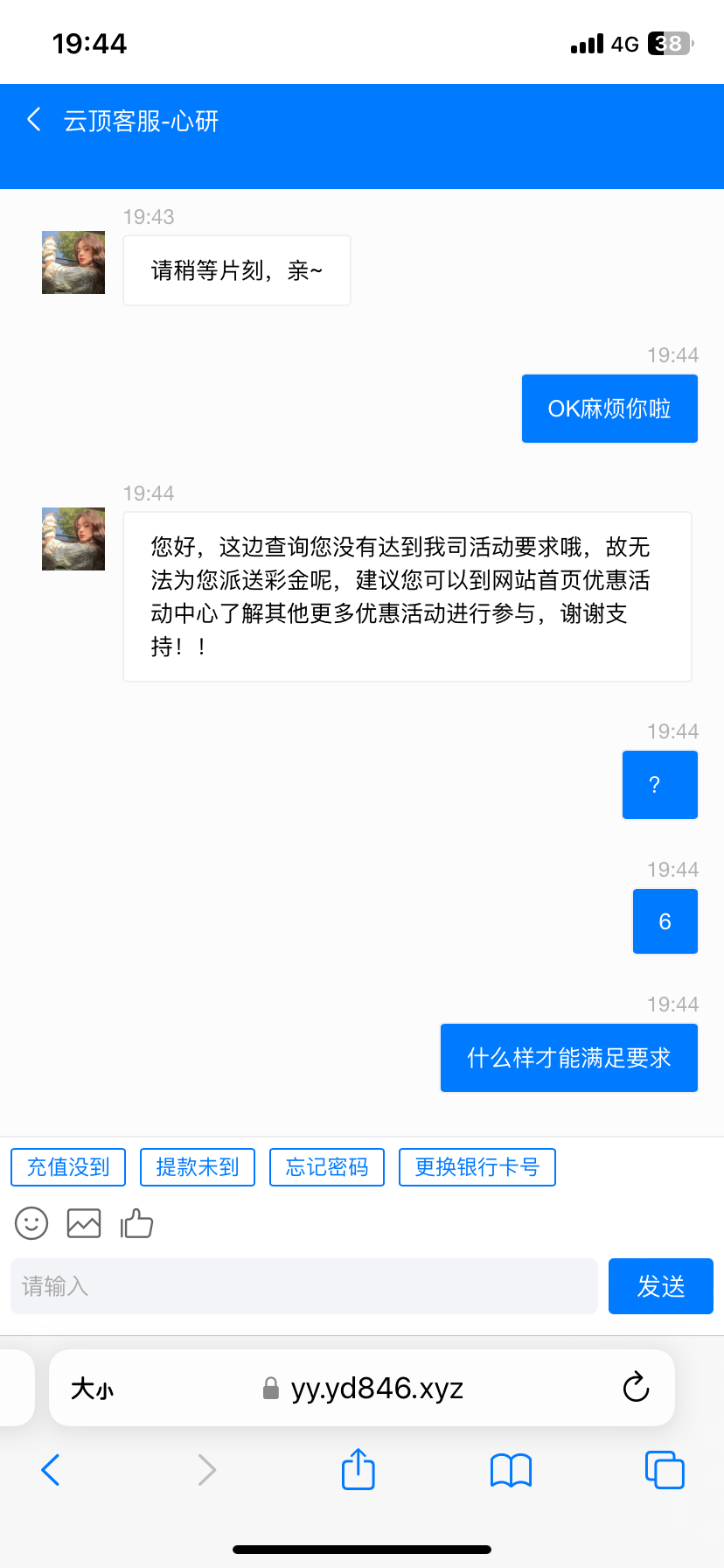Tap Safari's back navigation arrow
Viewport: 724px width, 1568px height.
(50, 1470)
